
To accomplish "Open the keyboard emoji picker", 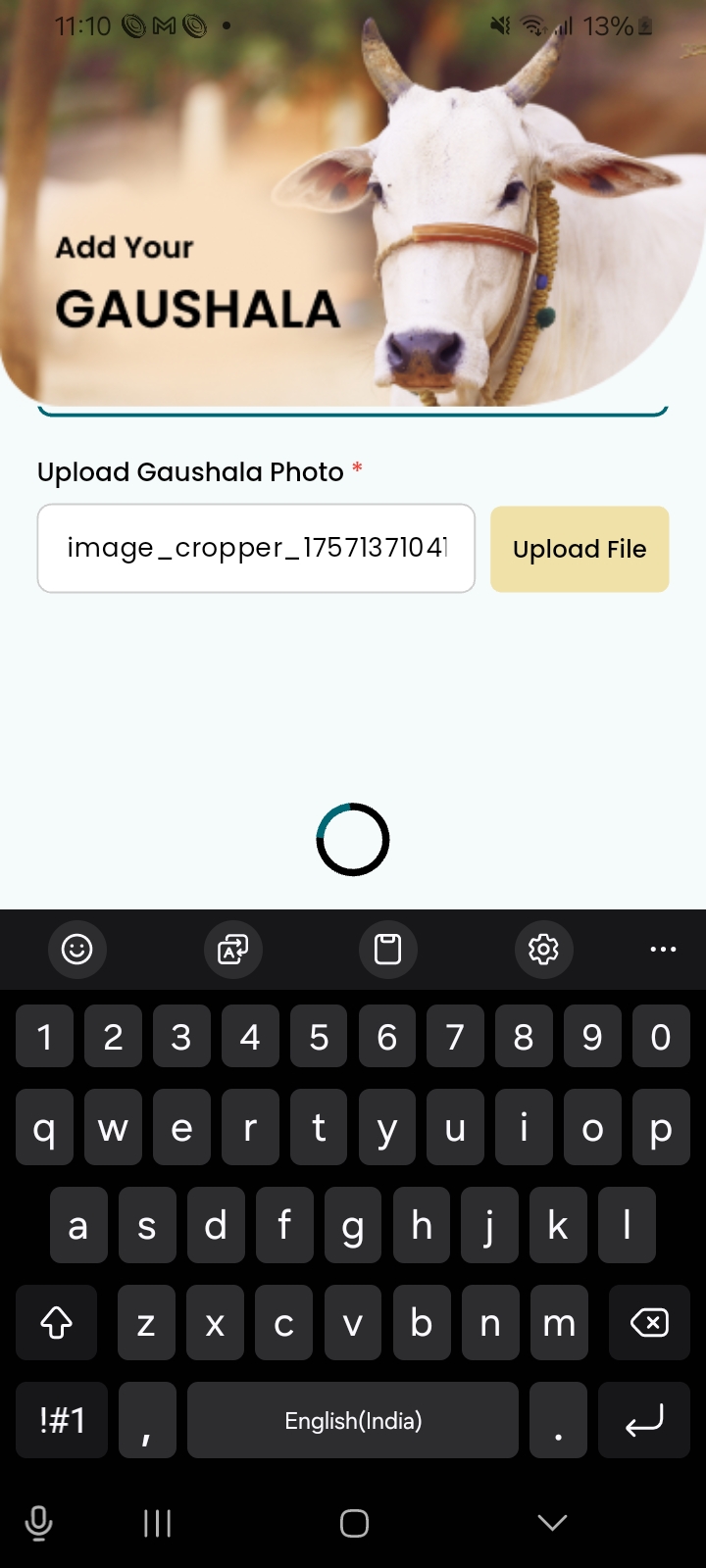I will click(76, 949).
